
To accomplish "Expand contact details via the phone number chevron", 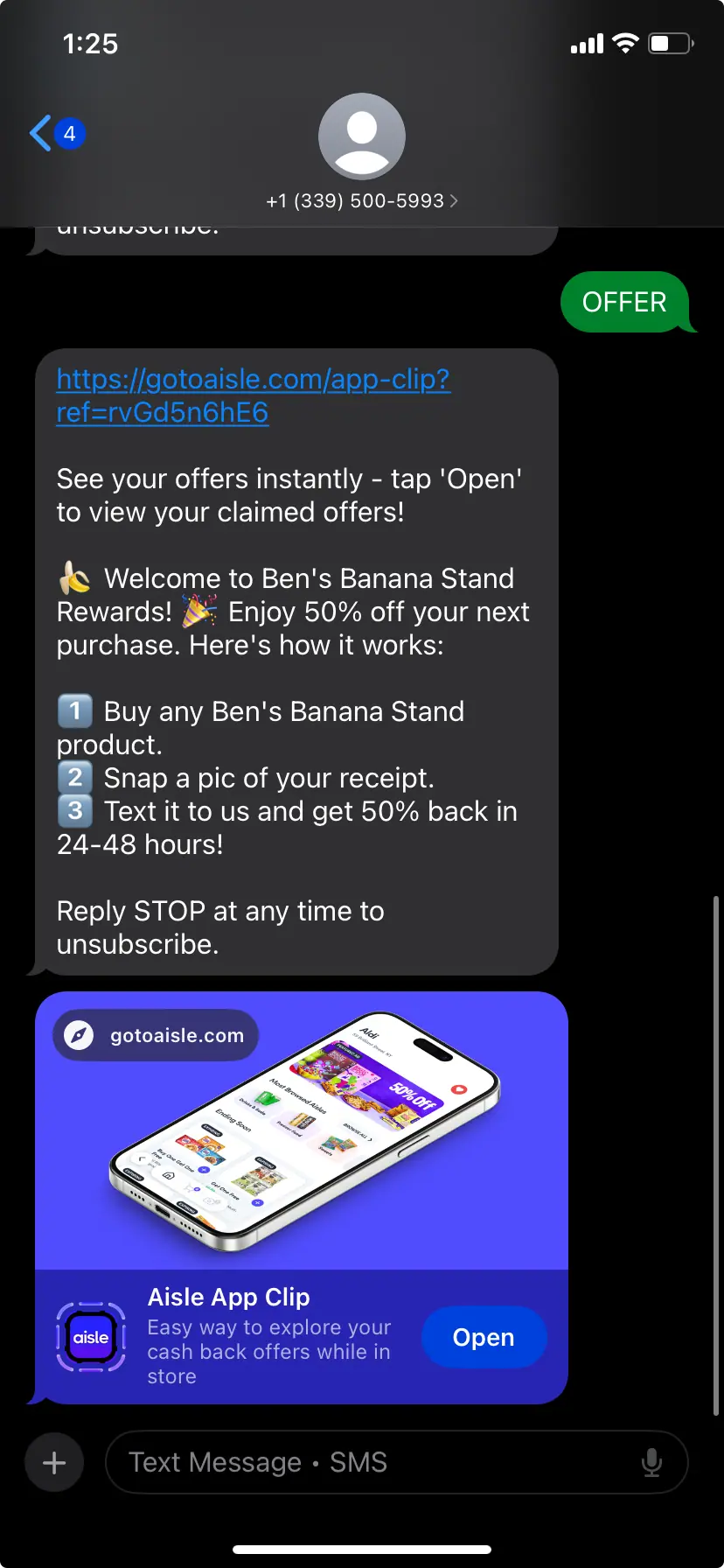I will 454,200.
